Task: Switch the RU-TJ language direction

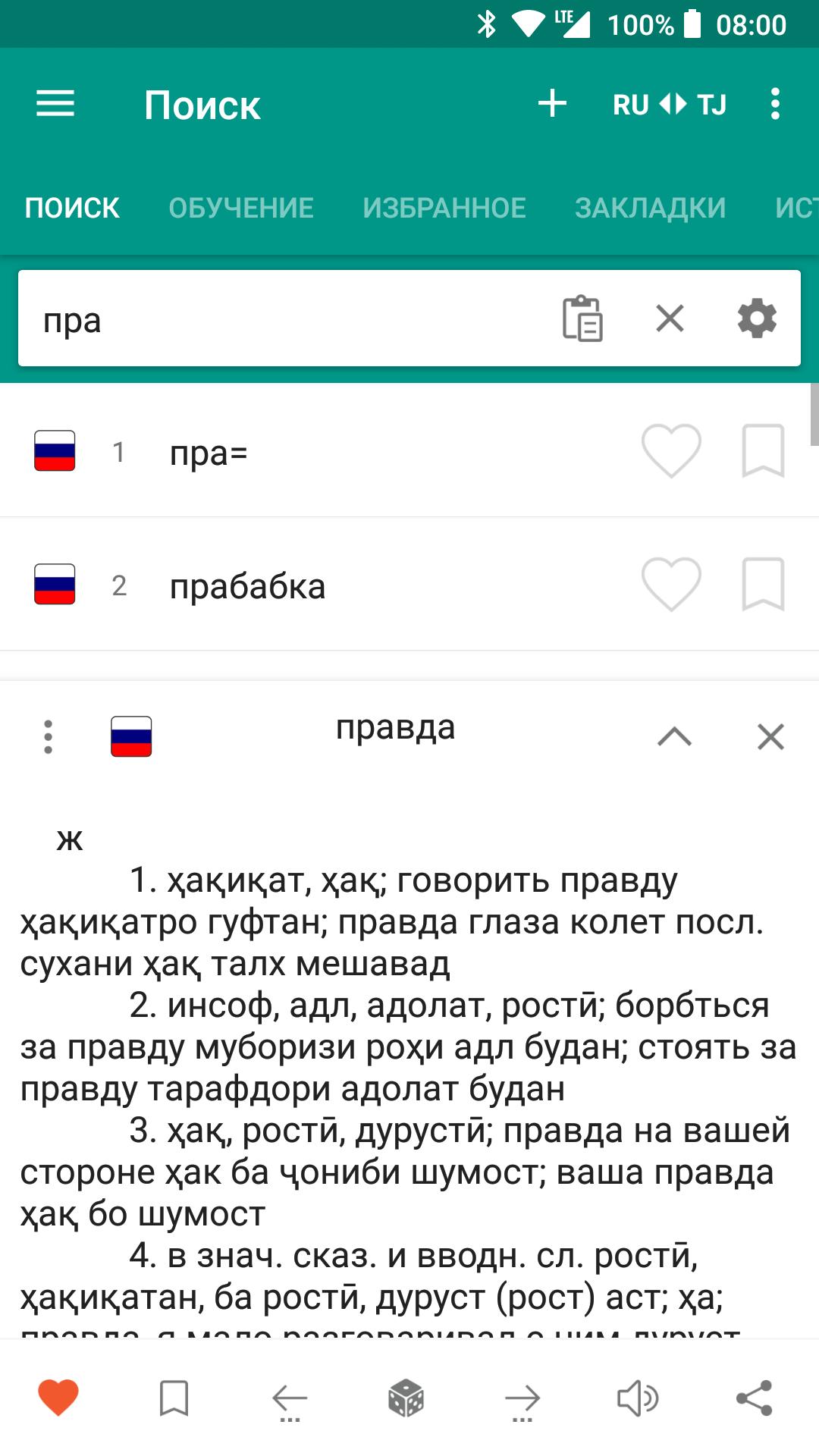Action: click(x=670, y=105)
